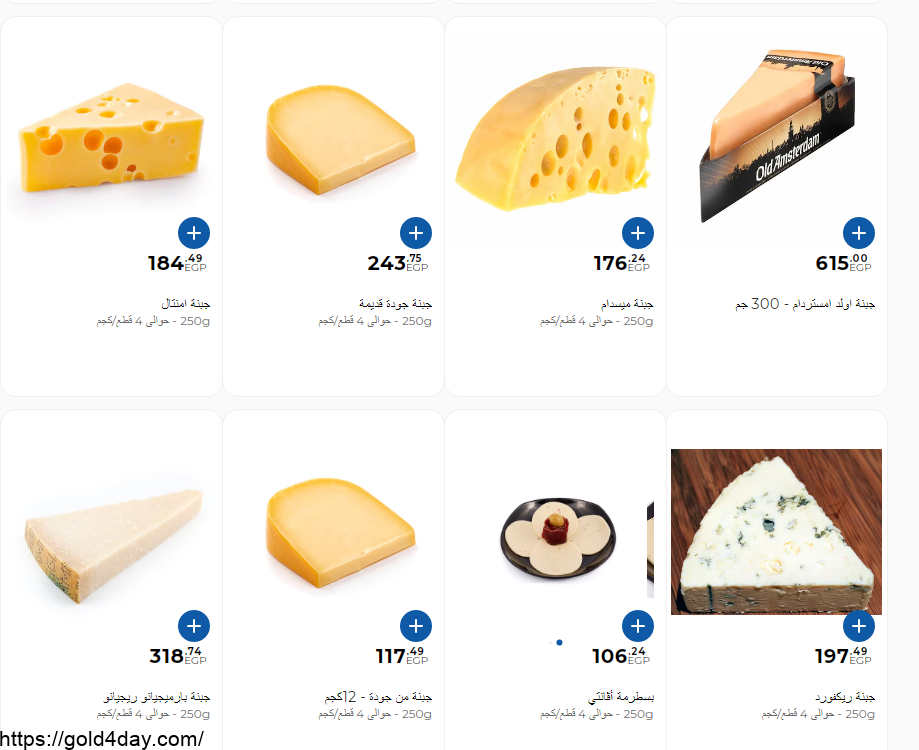Add Emmental cheese (جبنة امنتال) to cart
This screenshot has height=750, width=919.
194,234
